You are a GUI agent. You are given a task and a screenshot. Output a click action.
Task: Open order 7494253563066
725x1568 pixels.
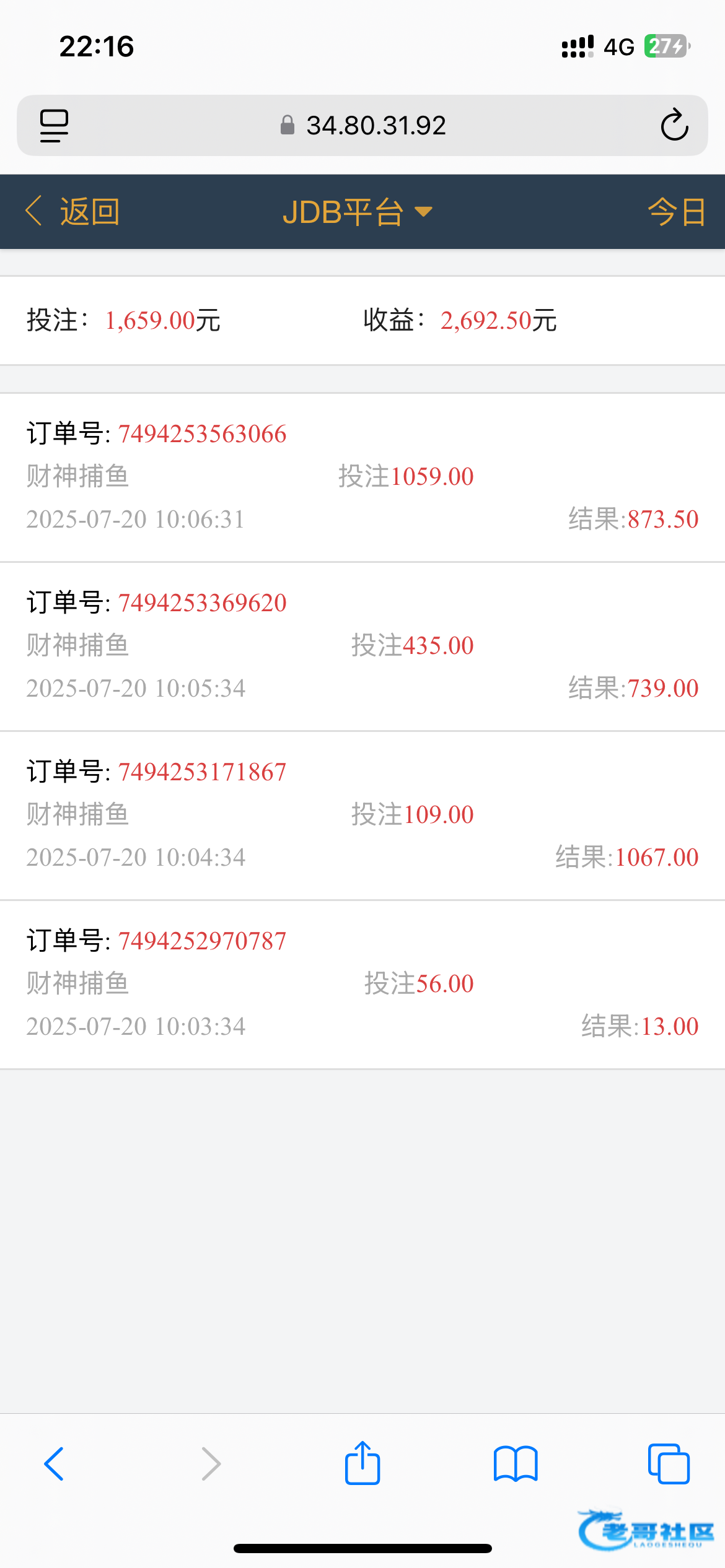[362, 477]
